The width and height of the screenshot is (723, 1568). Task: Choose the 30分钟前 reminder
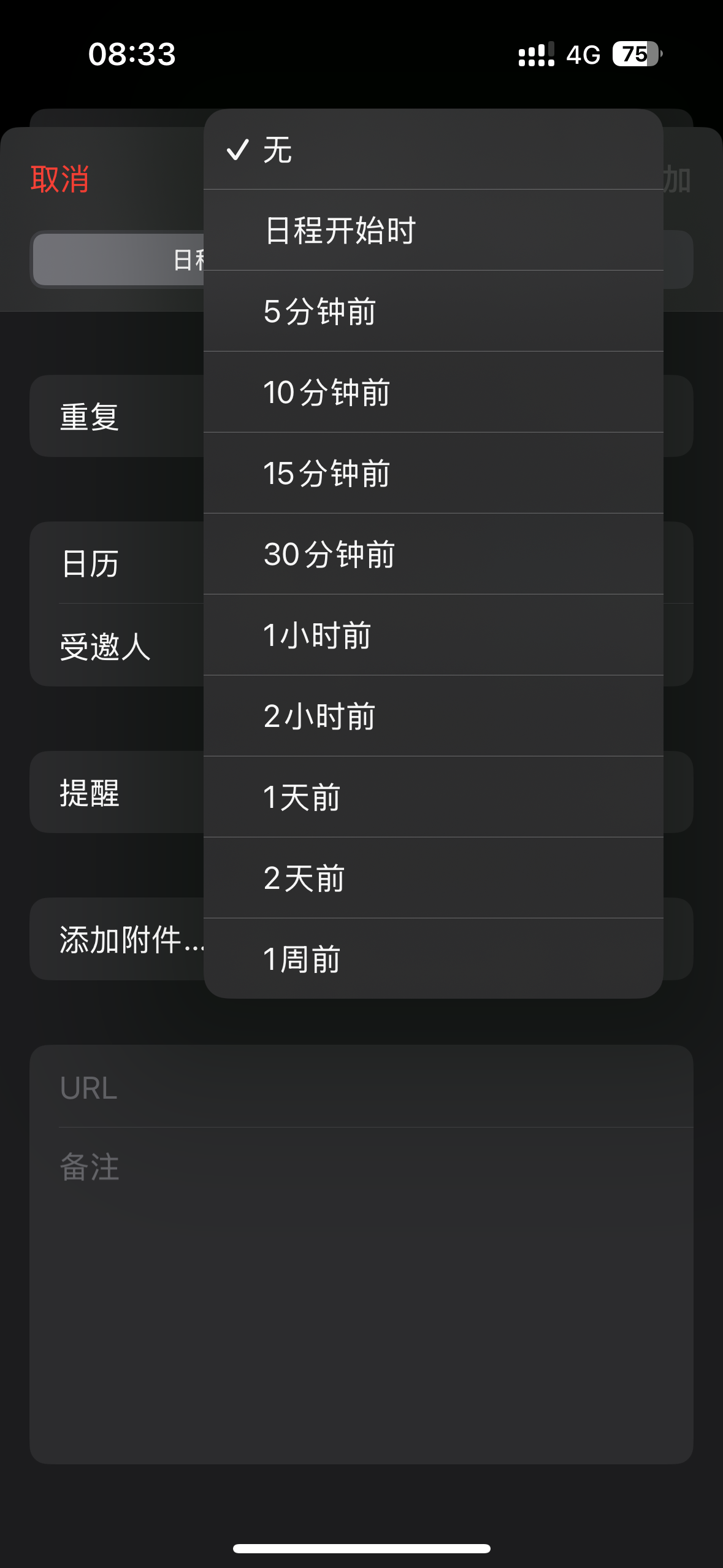click(433, 555)
